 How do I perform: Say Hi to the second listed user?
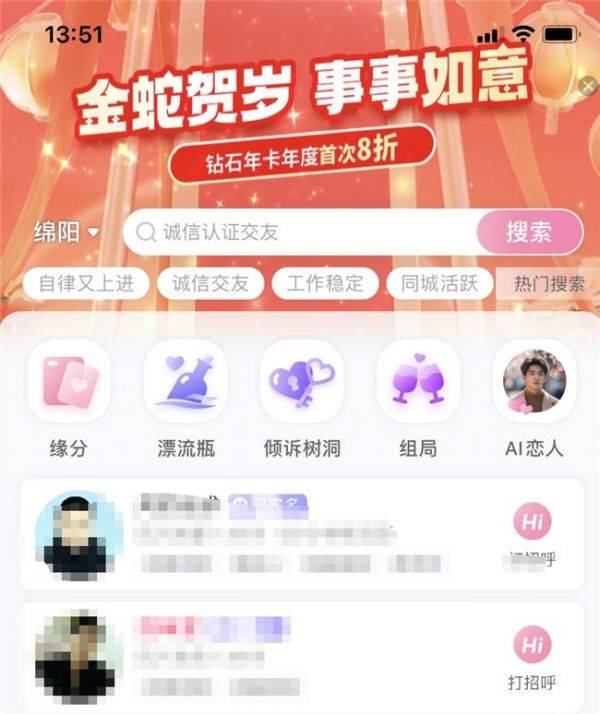coord(532,646)
